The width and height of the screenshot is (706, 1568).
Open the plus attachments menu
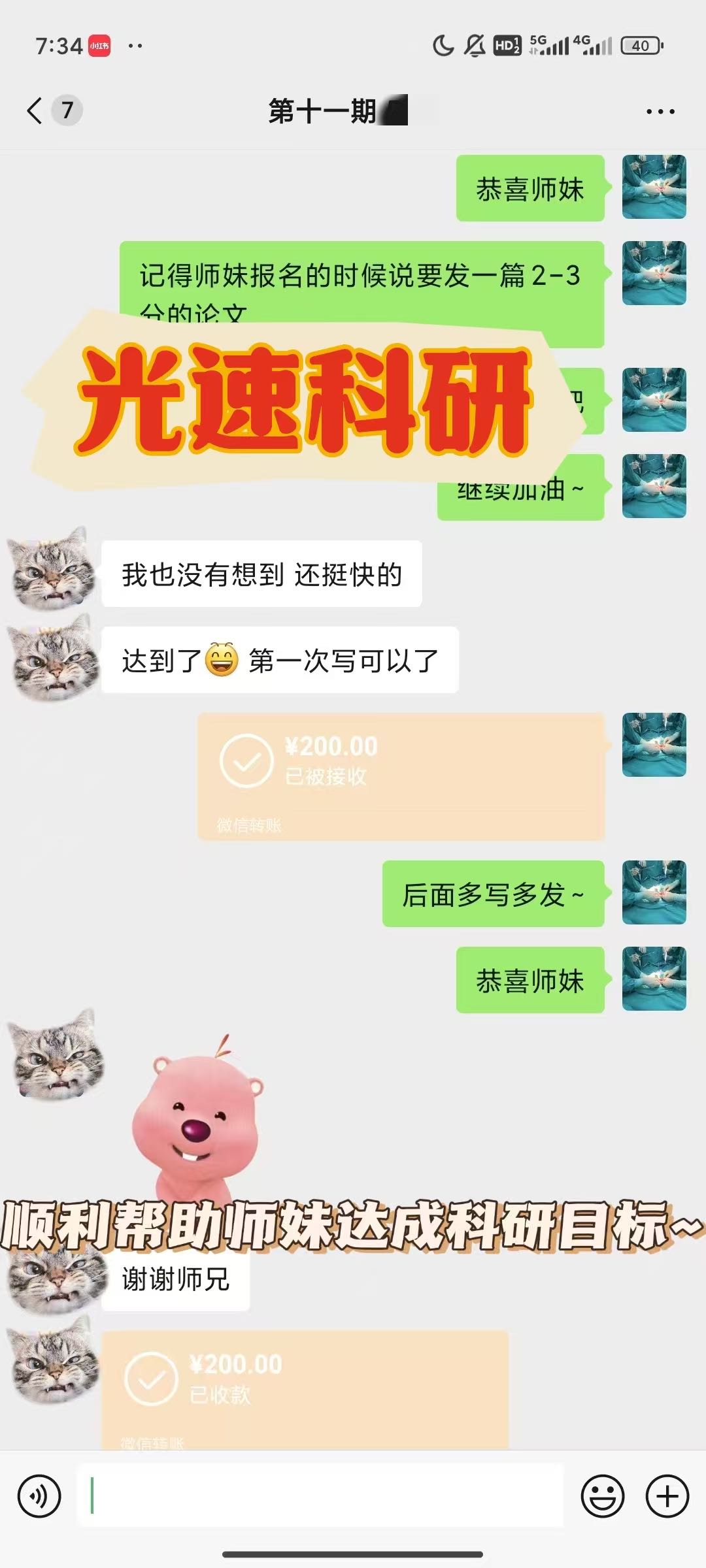667,1495
